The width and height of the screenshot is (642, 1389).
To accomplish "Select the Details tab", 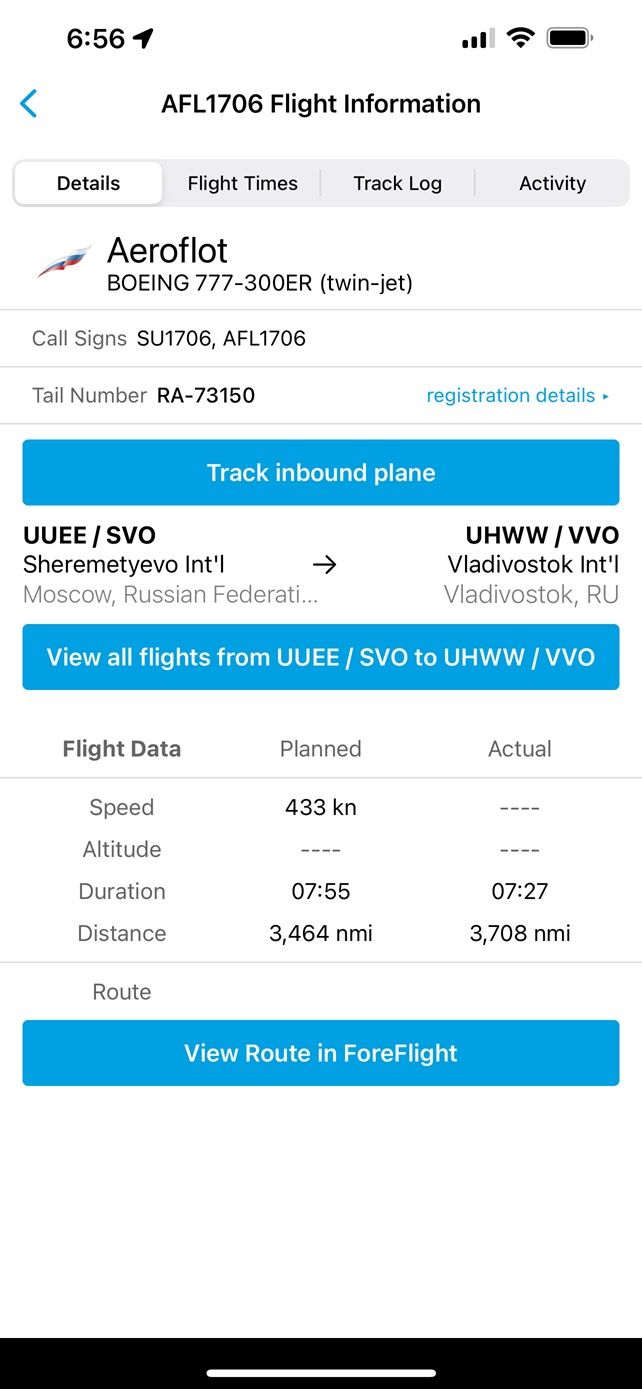I will coord(88,183).
